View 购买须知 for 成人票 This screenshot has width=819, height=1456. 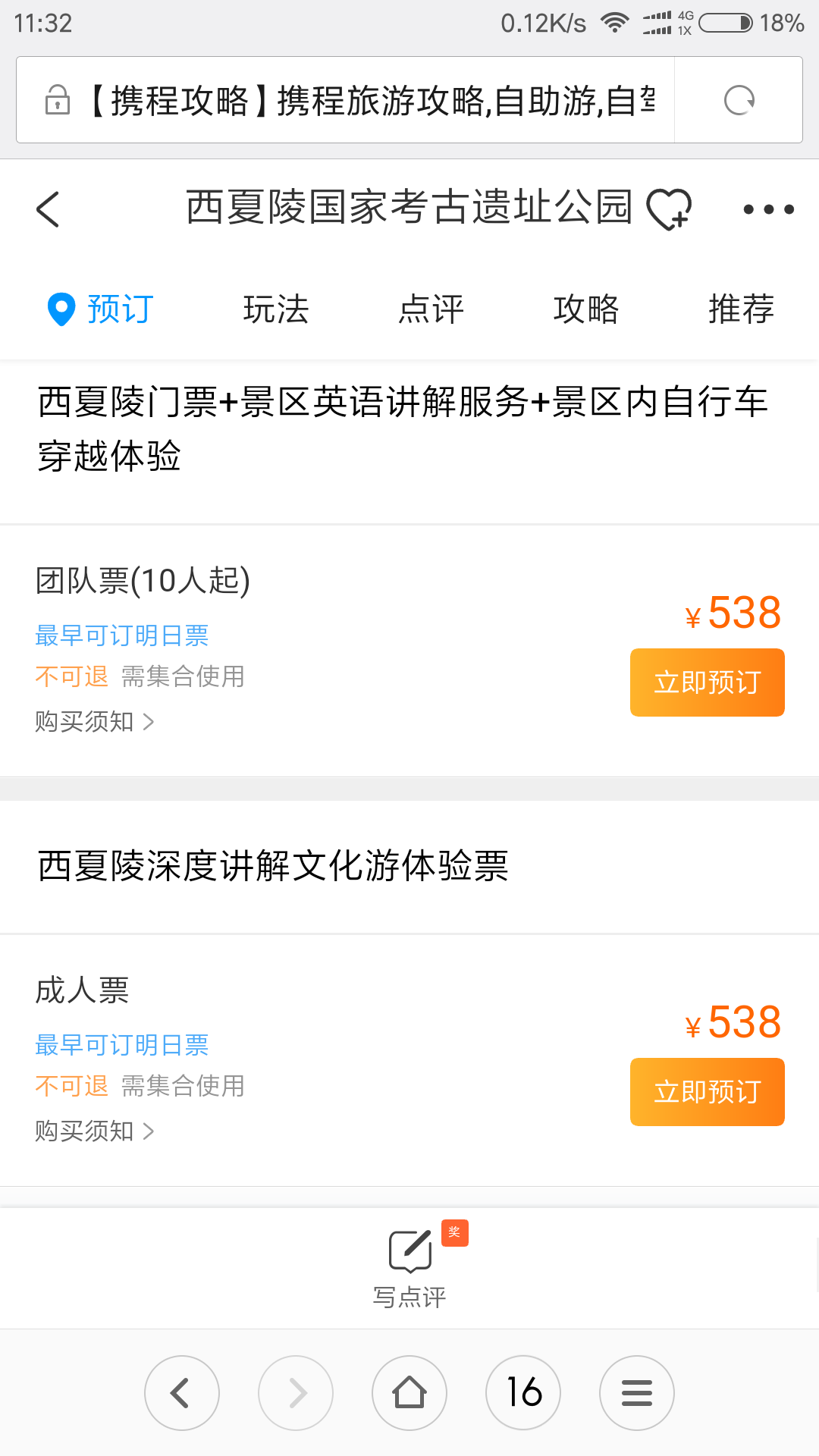coord(95,1131)
